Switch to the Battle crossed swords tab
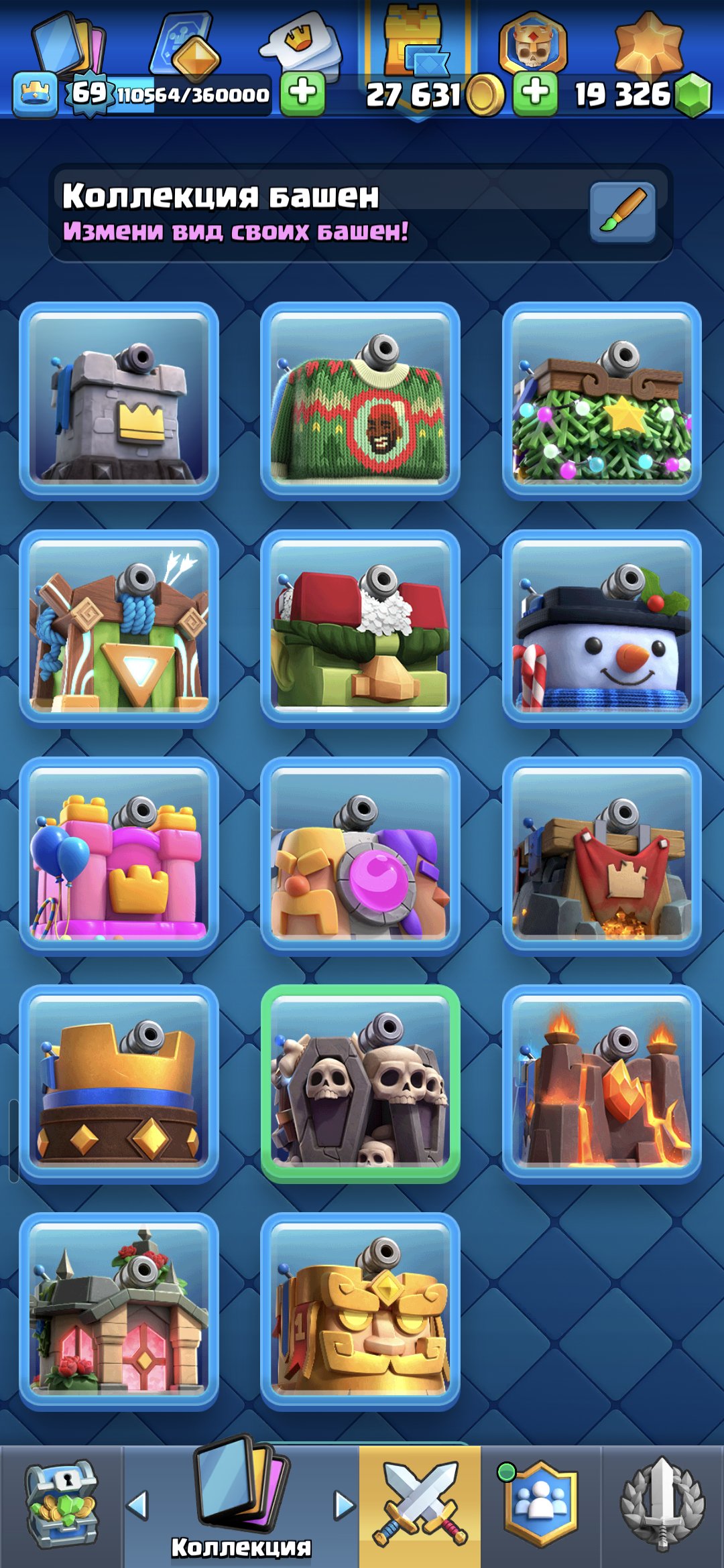This screenshot has height=1568, width=724. coord(420,1505)
